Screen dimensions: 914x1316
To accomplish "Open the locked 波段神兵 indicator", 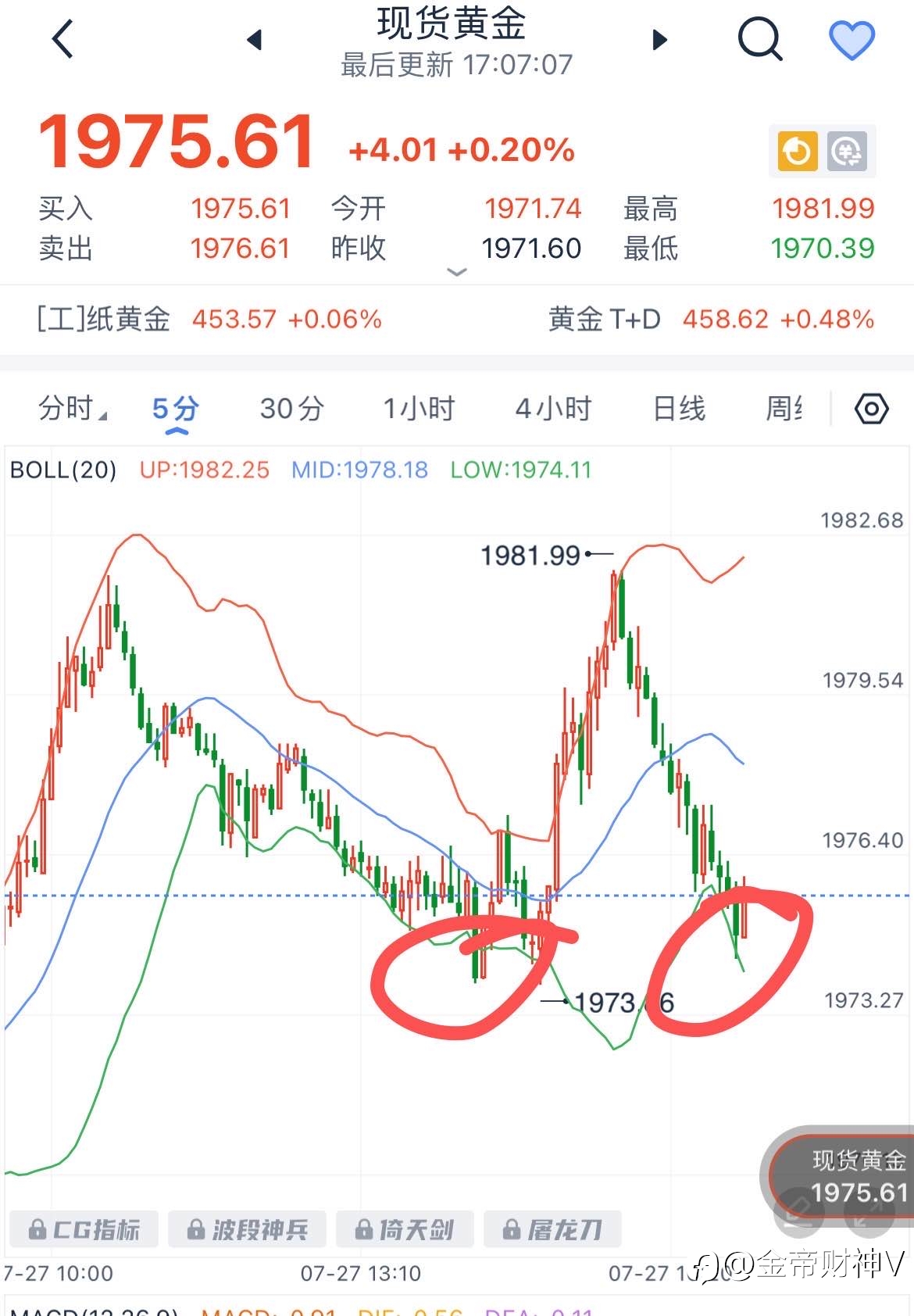I will [248, 1229].
